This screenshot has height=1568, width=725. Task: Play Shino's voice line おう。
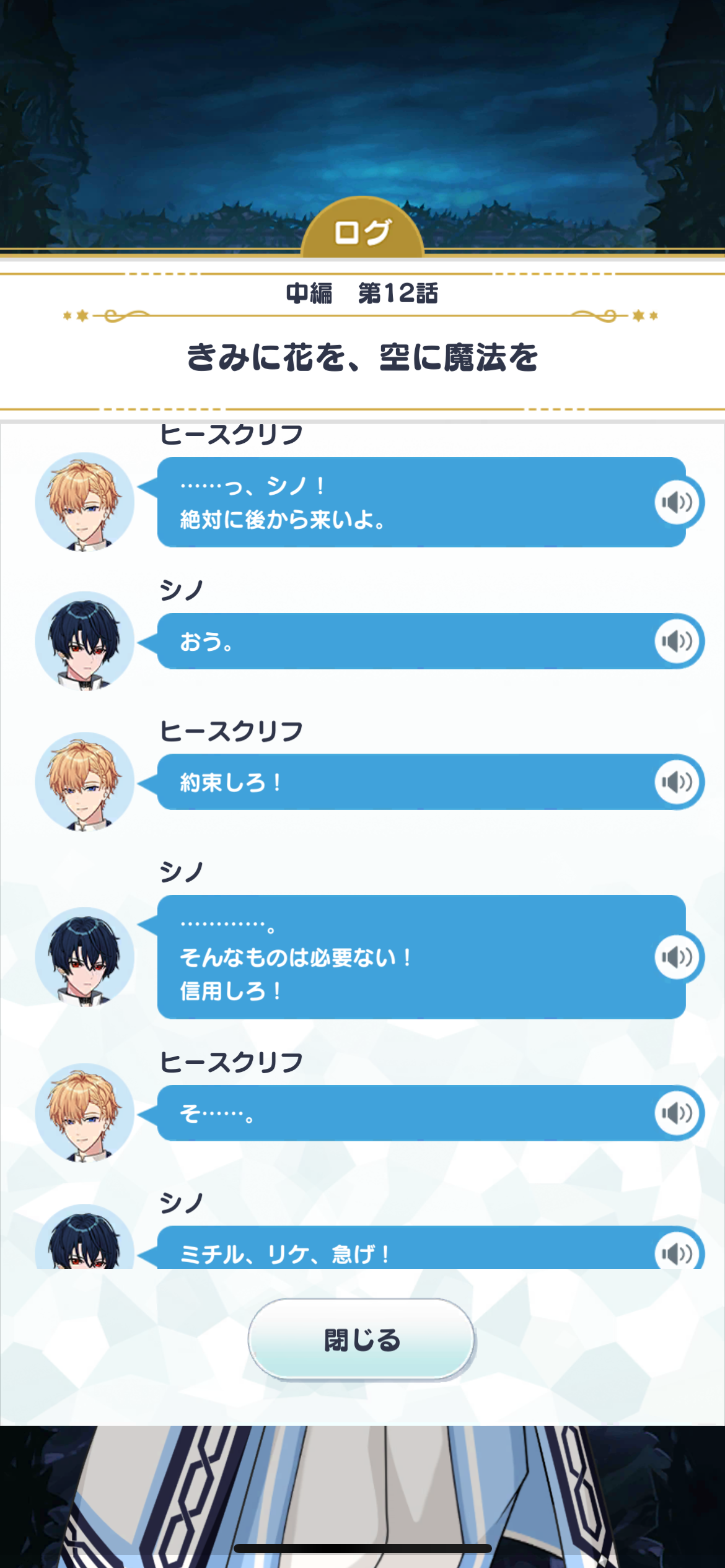[677, 641]
